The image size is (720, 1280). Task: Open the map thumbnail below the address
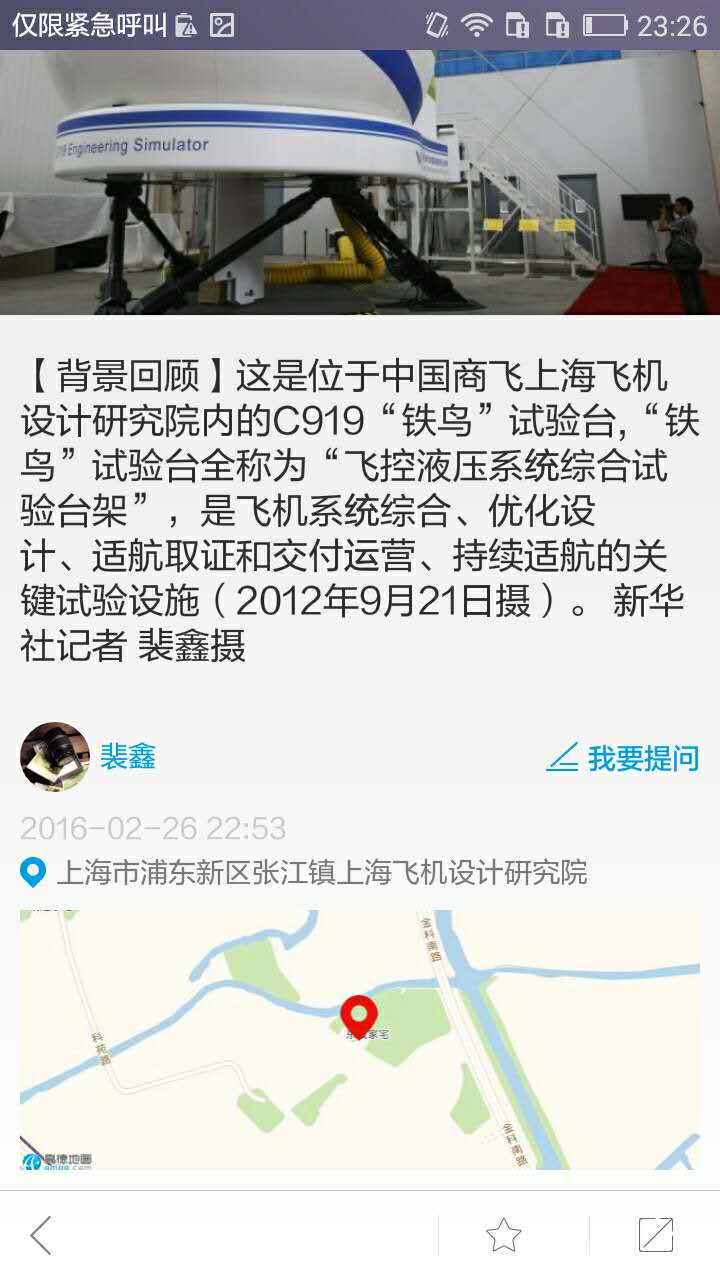[360, 1035]
